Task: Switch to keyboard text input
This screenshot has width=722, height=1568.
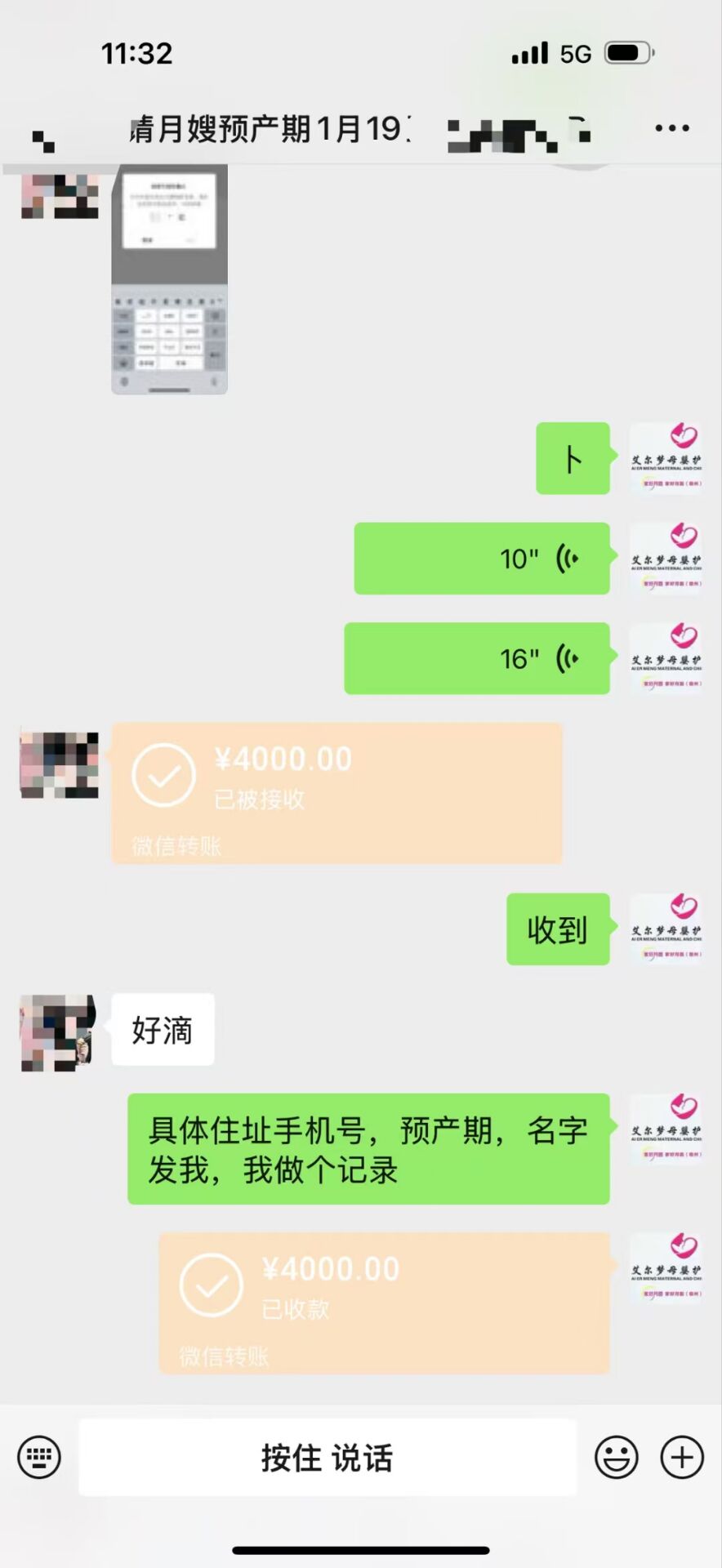Action: pyautogui.click(x=39, y=1458)
